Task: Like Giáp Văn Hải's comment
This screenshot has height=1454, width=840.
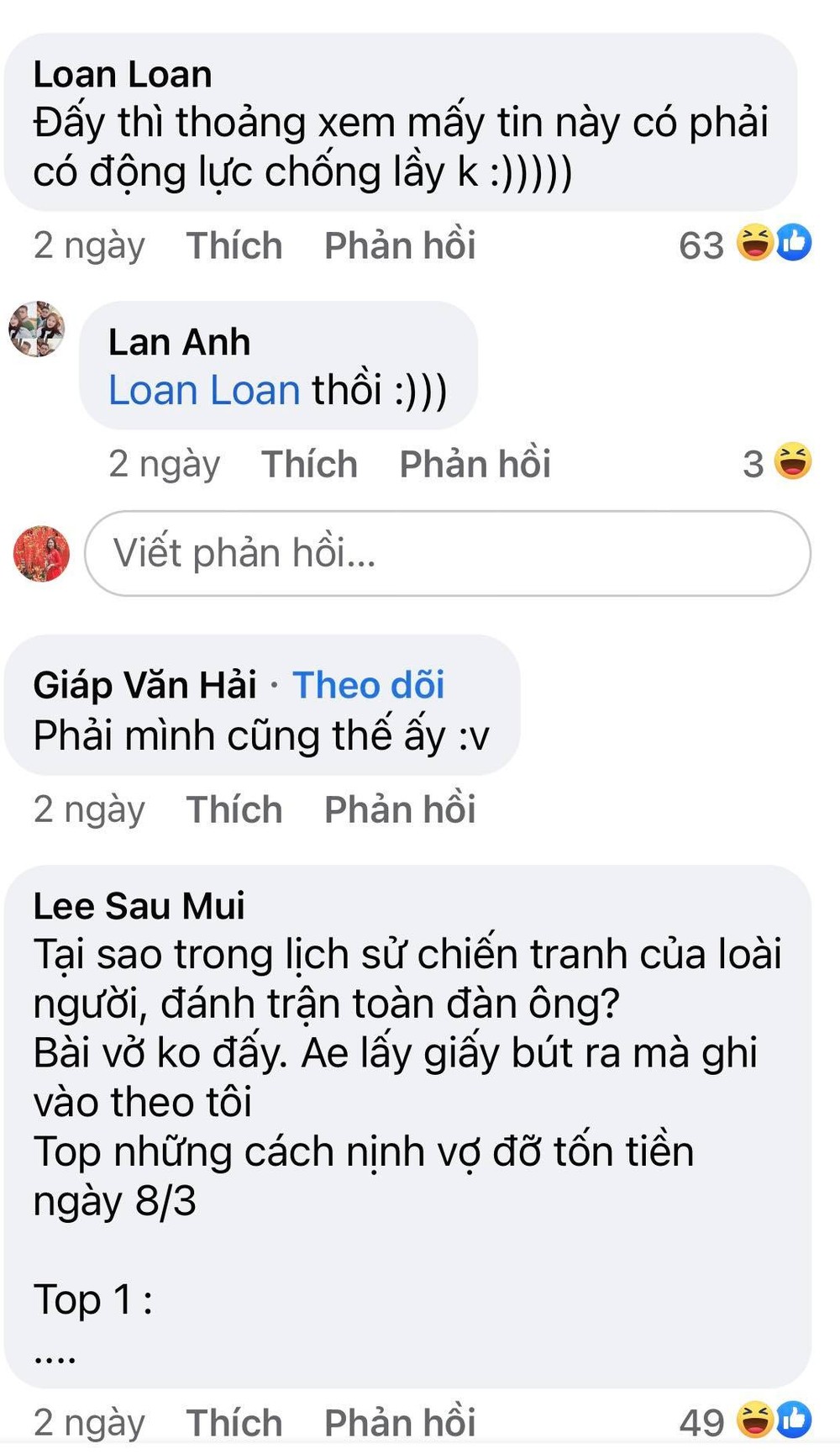Action: pos(234,809)
